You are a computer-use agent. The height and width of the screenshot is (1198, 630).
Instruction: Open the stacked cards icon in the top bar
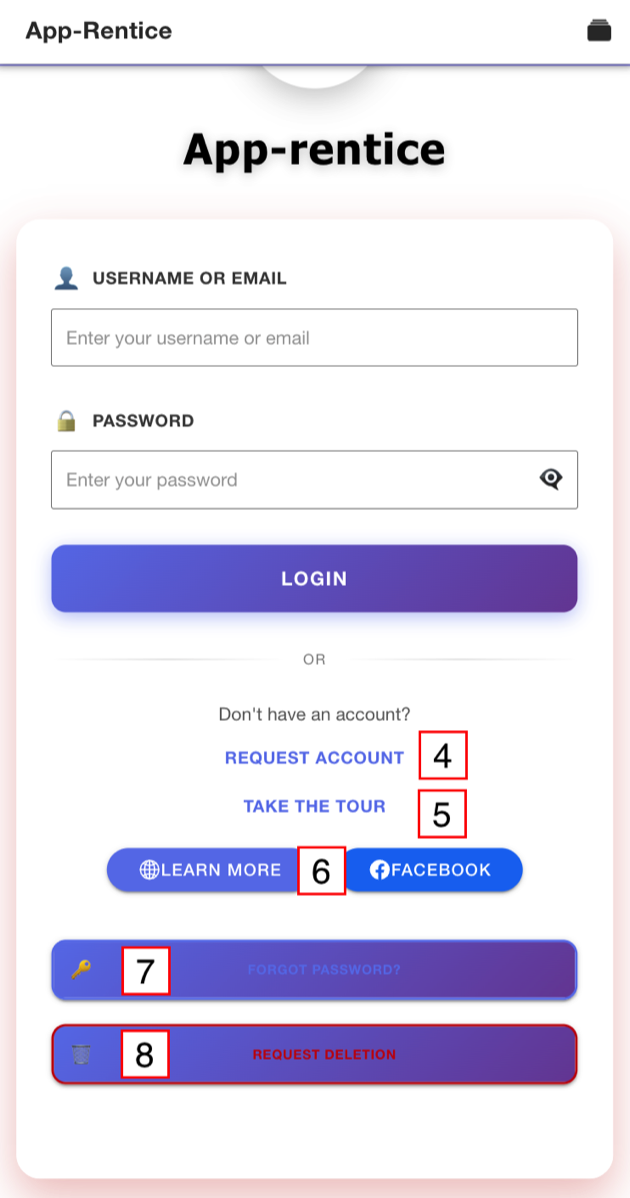coord(599,31)
